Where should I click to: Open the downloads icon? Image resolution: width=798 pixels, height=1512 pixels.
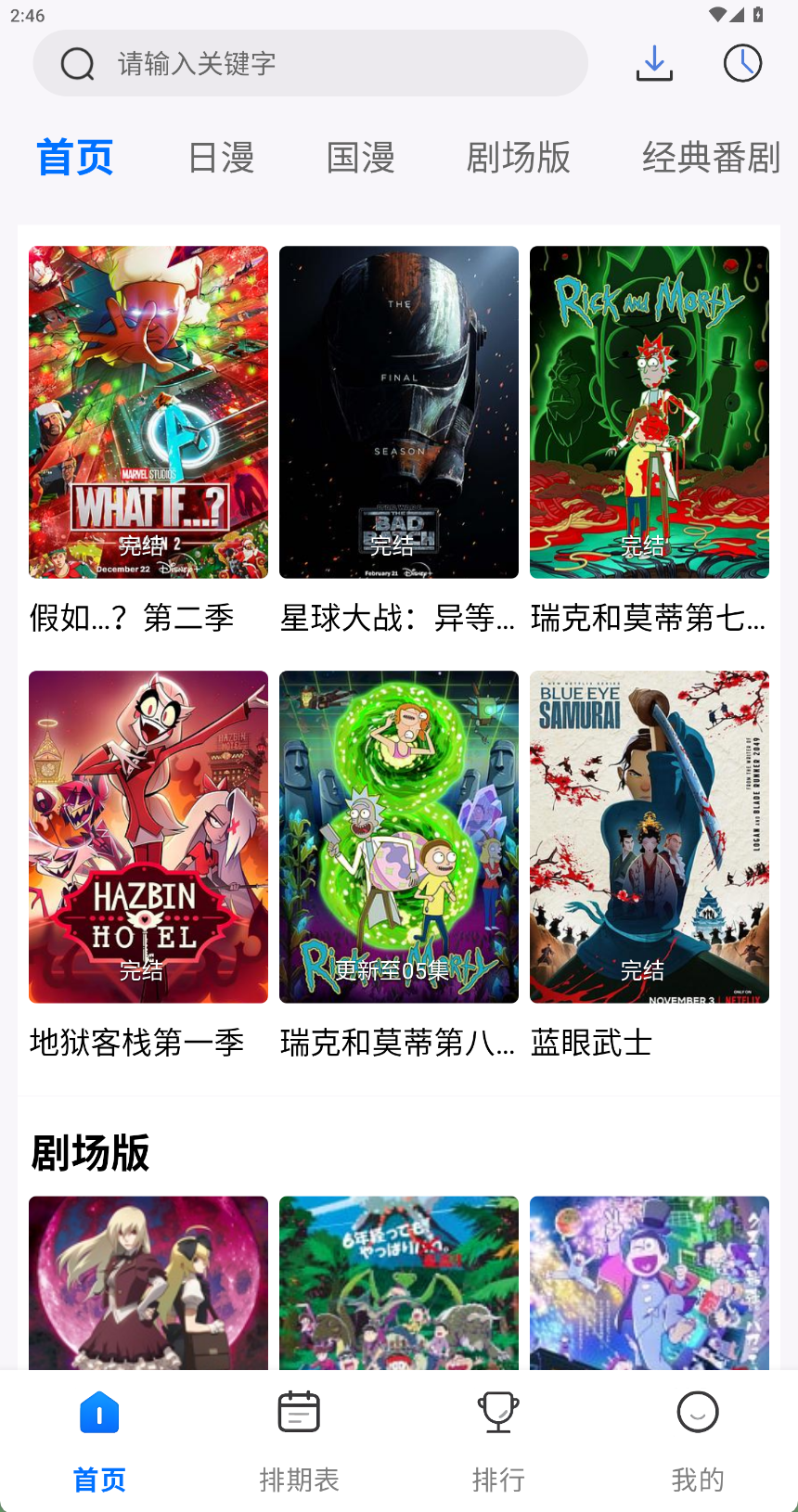click(x=654, y=63)
